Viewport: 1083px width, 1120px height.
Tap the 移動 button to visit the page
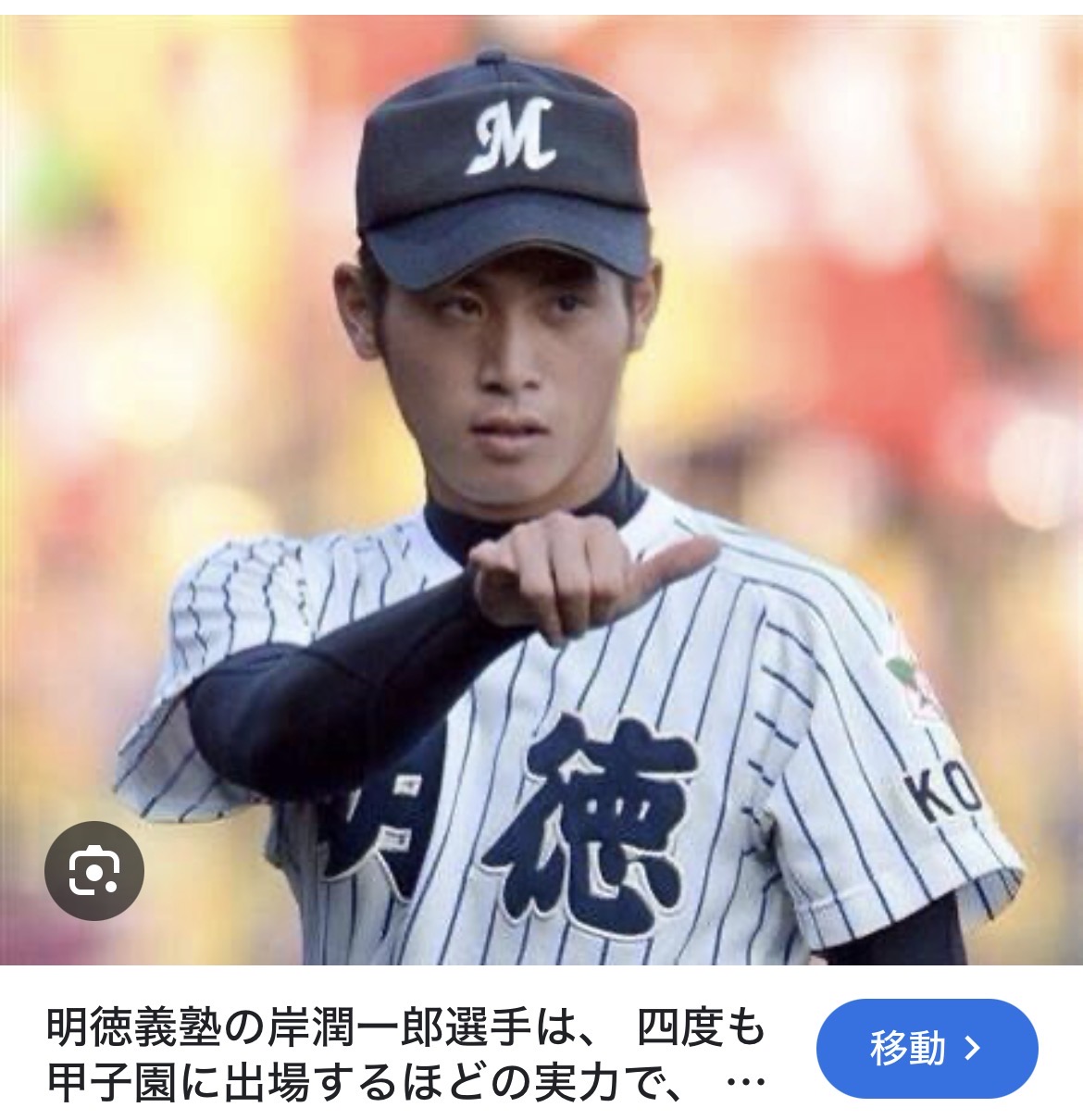click(x=927, y=1048)
